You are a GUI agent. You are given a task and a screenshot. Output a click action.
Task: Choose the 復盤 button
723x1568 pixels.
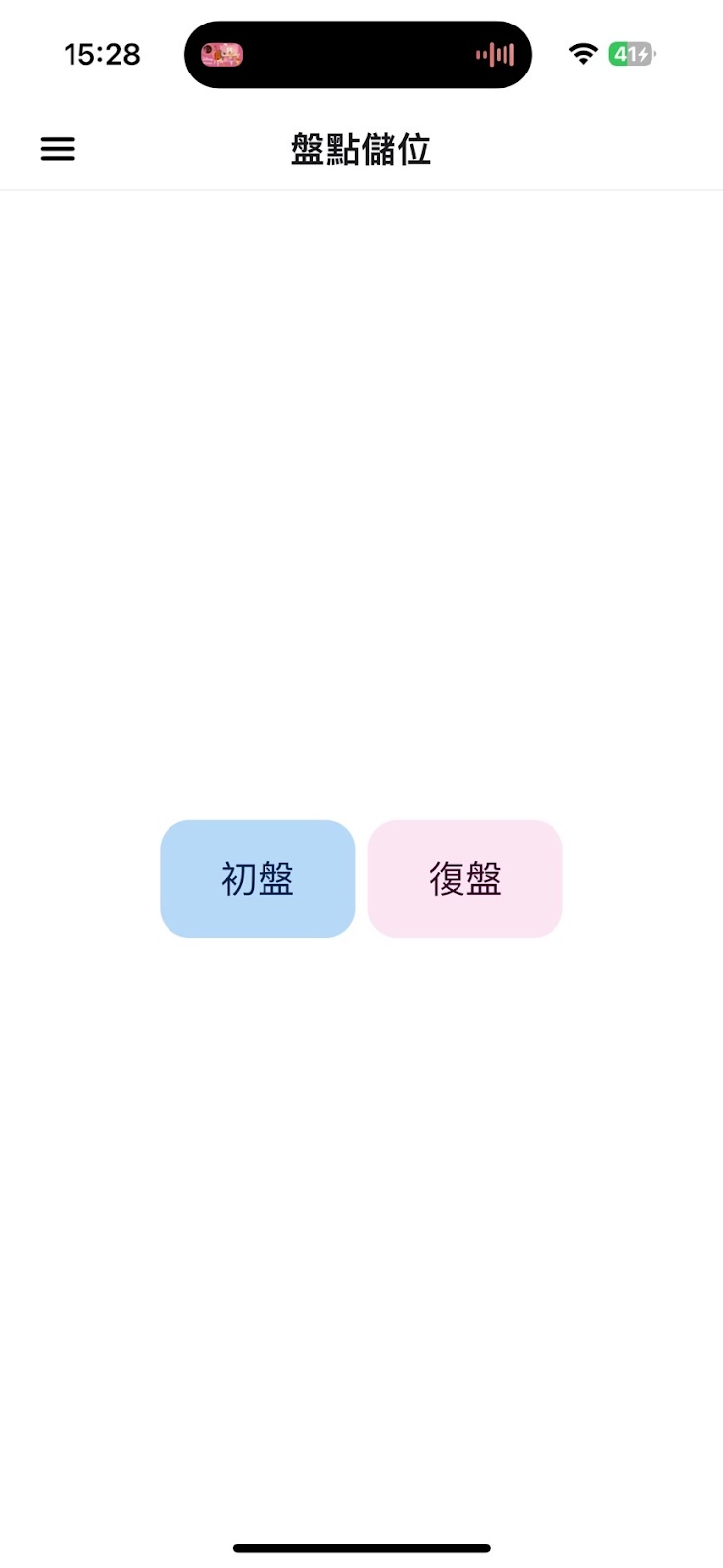coord(465,879)
